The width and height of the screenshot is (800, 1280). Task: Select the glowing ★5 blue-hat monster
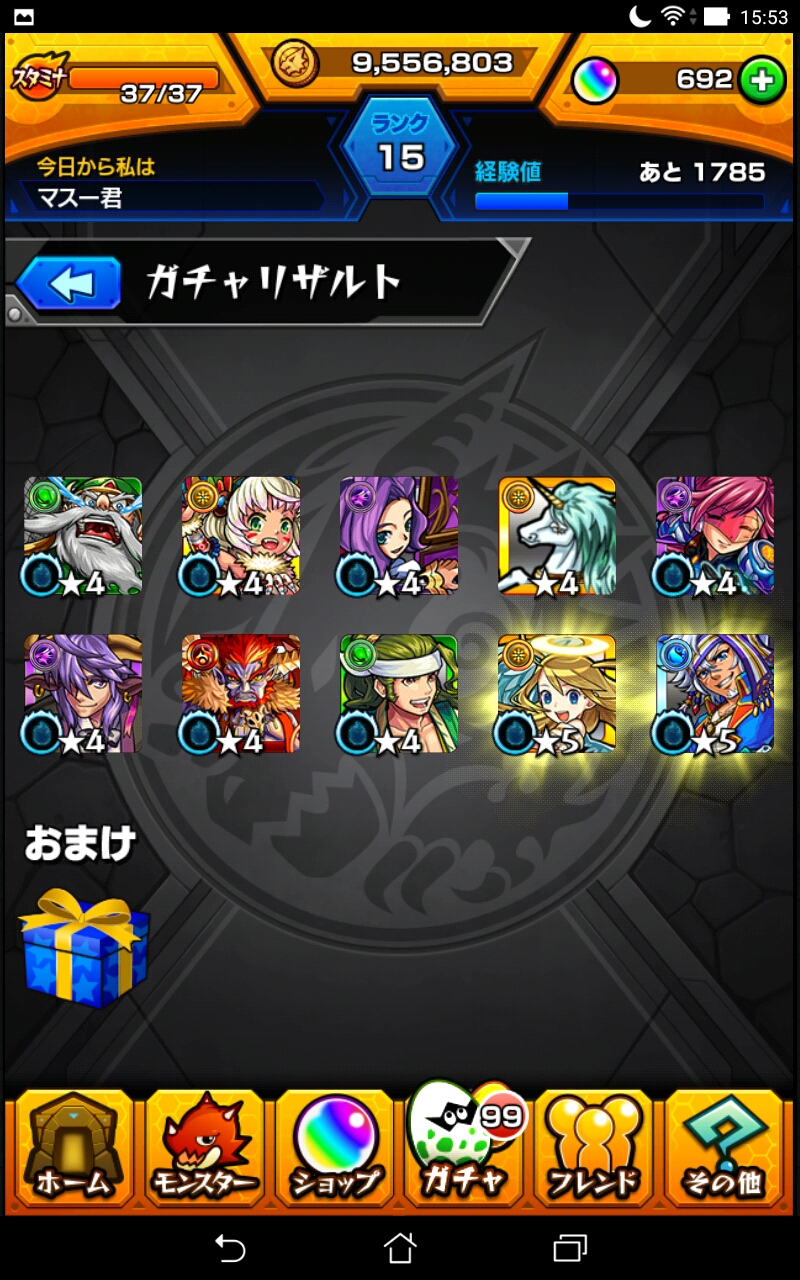tap(714, 694)
